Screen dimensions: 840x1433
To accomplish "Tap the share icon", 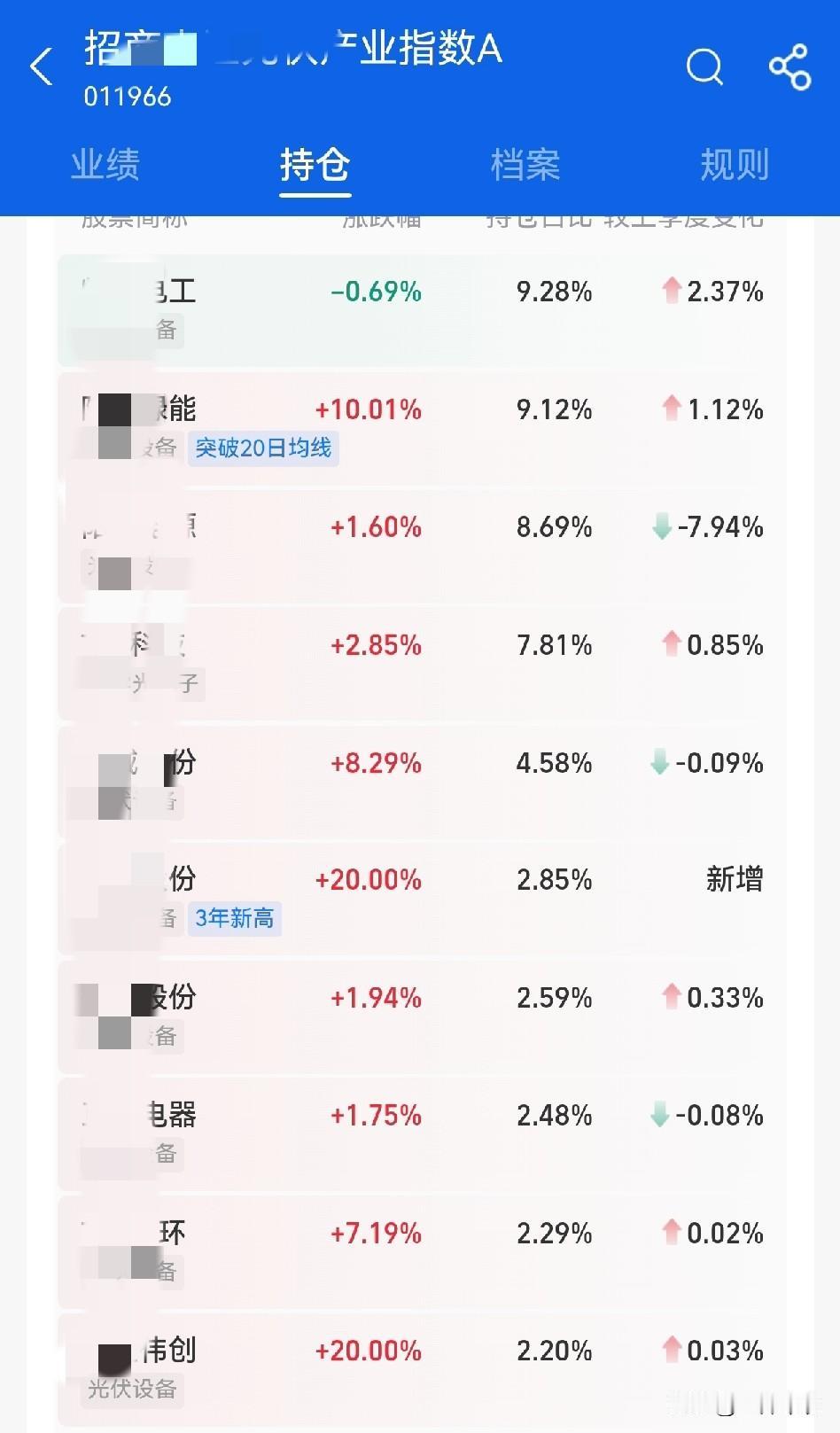I will [x=788, y=65].
